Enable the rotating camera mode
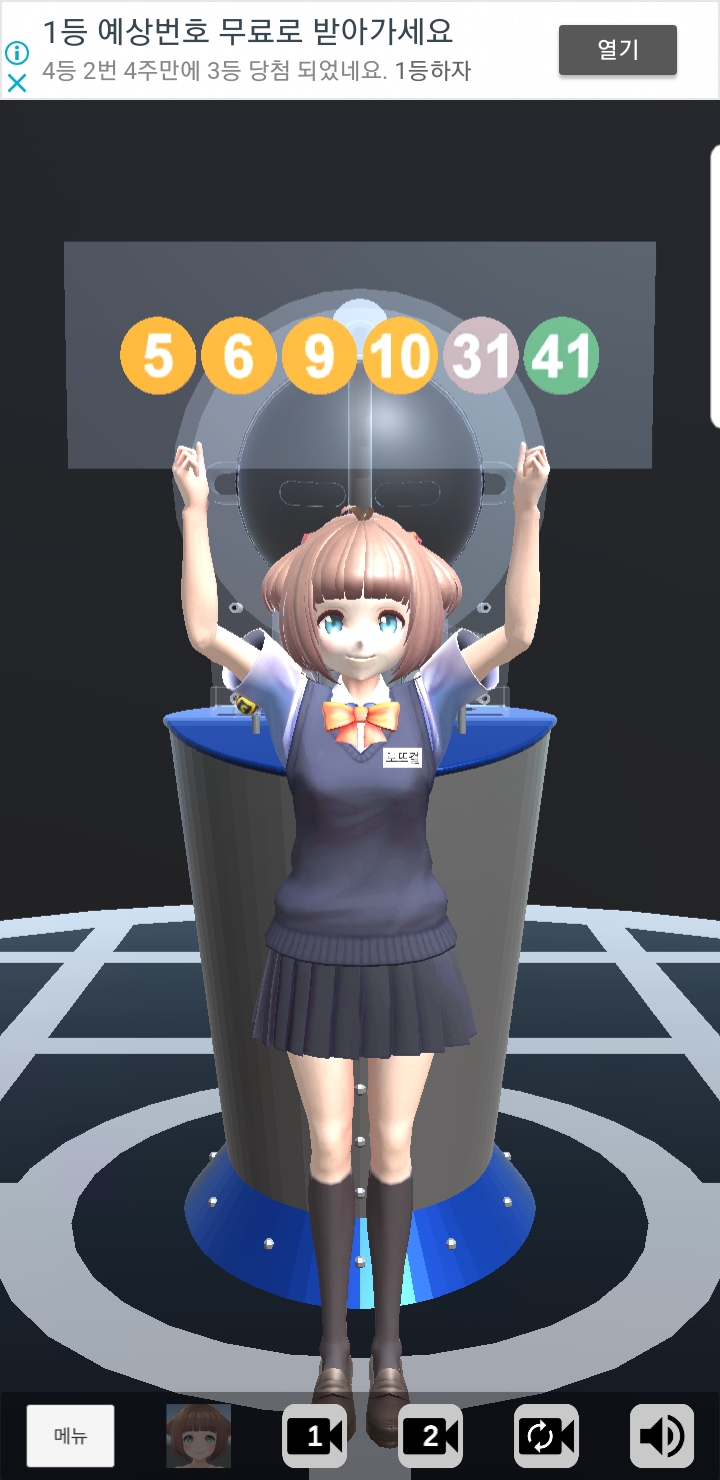The height and width of the screenshot is (1480, 720). coord(546,1436)
